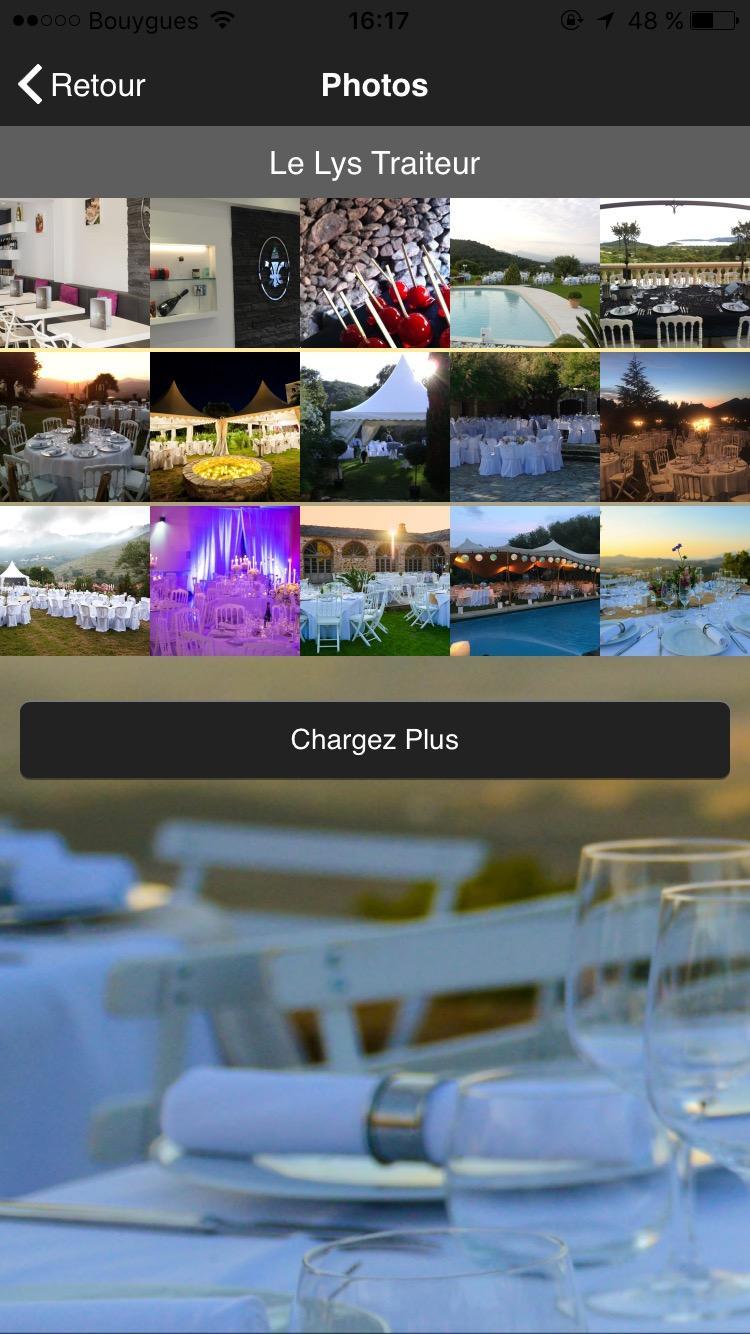Open the sunset round table photo
This screenshot has width=750, height=1334.
pos(75,426)
